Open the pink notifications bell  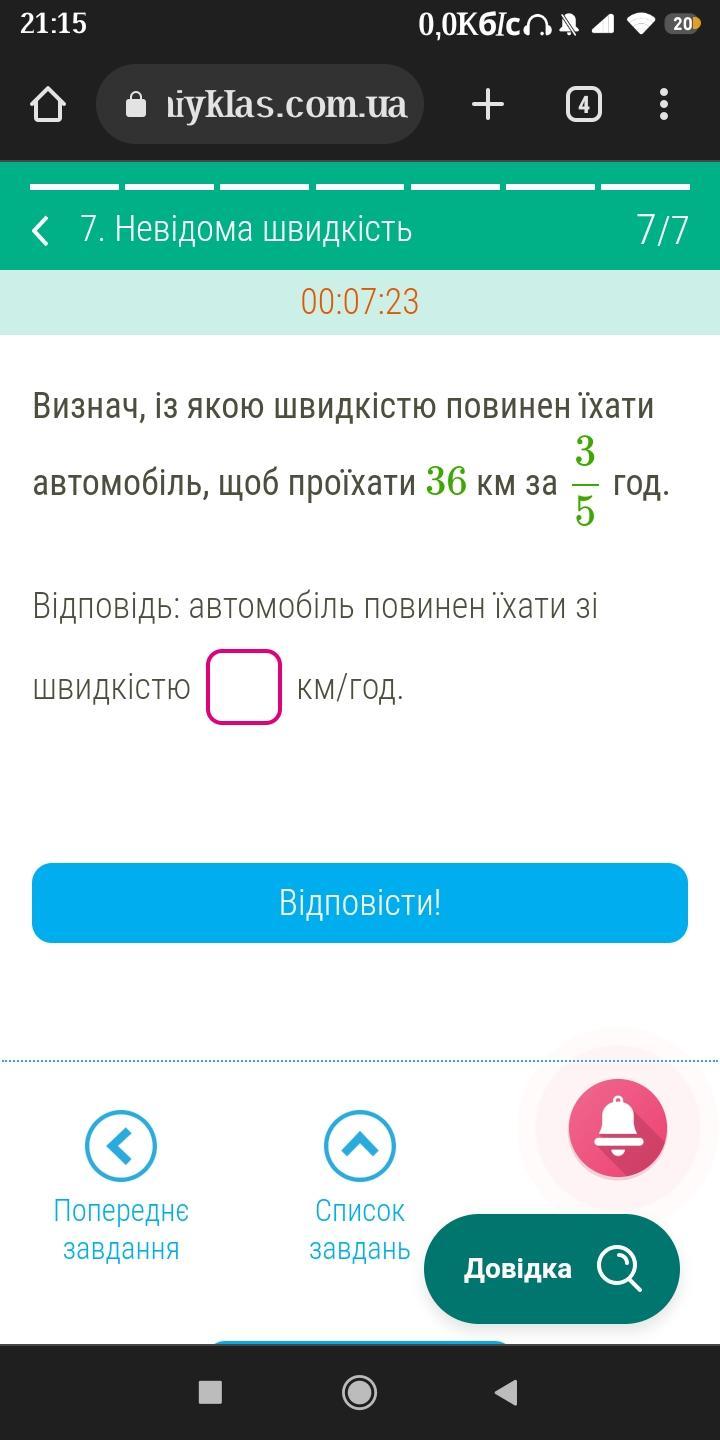tap(618, 1128)
